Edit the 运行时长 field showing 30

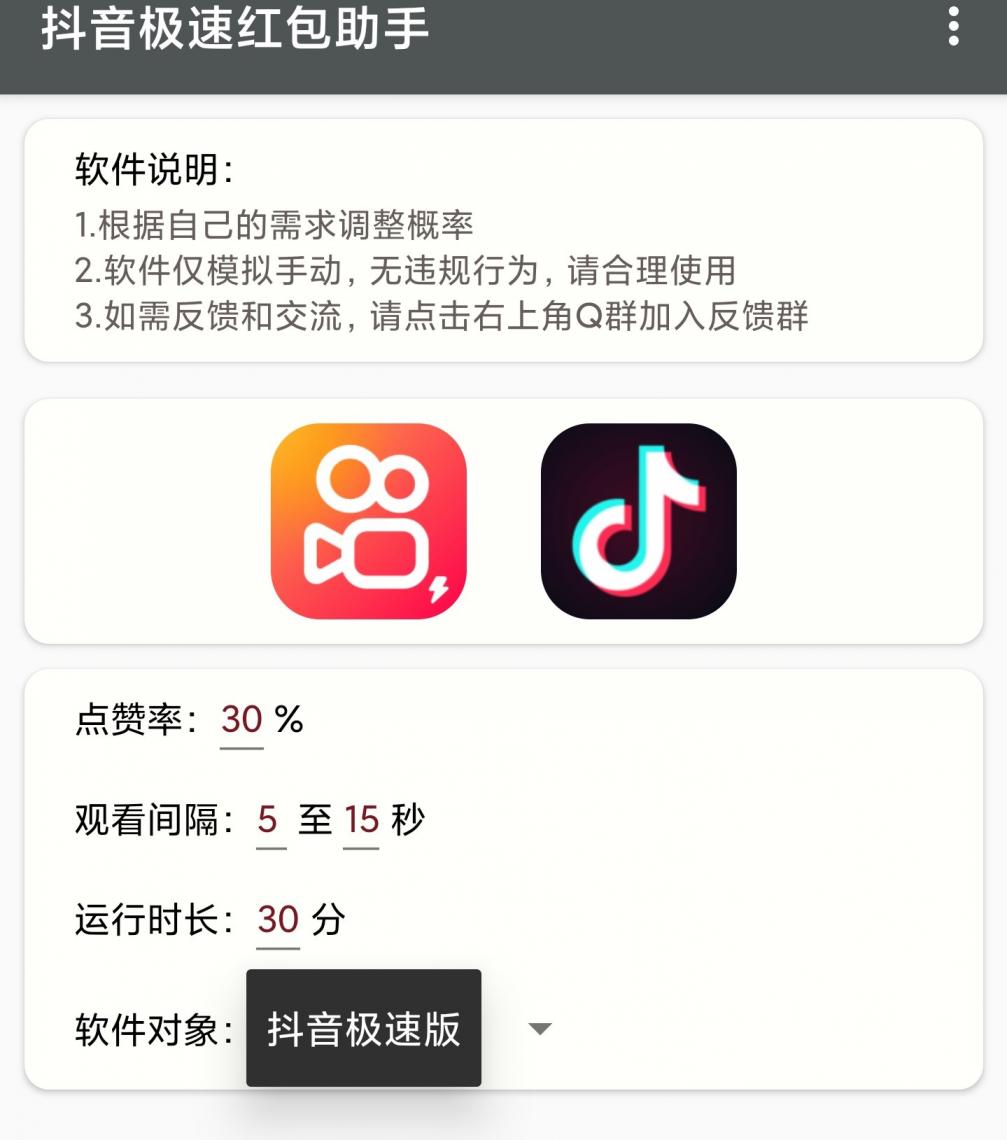coord(277,918)
